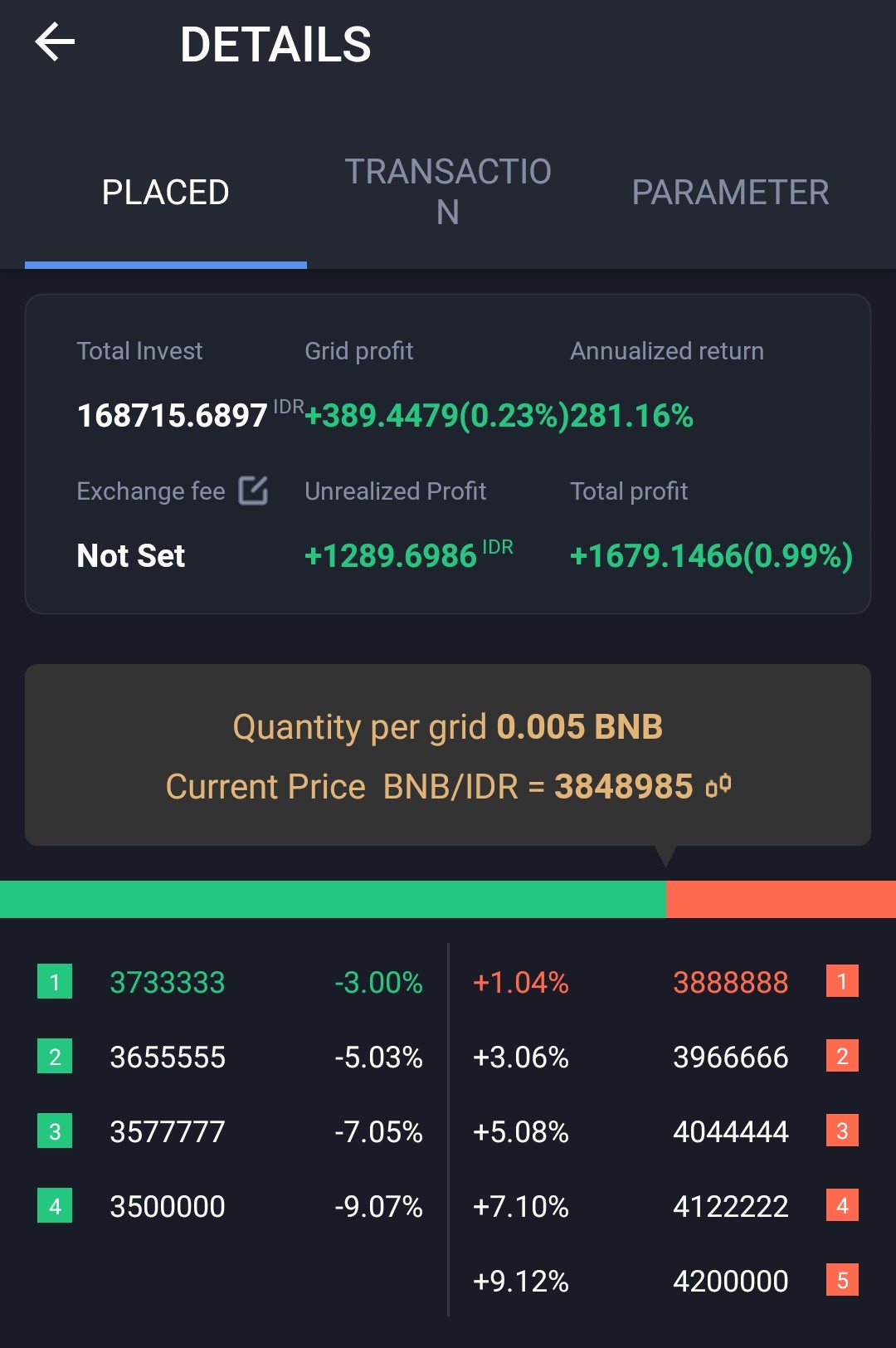Edit the exchange fee setting
The width and height of the screenshot is (896, 1348).
click(x=253, y=491)
